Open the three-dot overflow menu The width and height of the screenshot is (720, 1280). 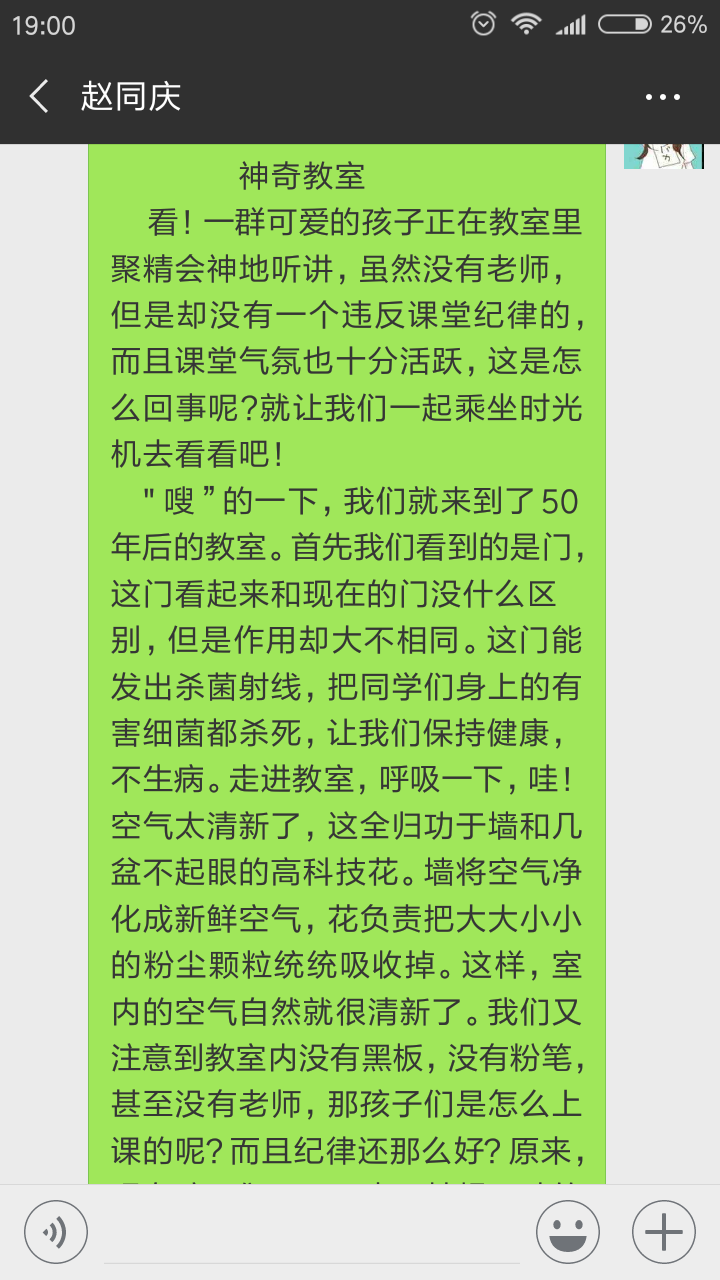tap(662, 97)
